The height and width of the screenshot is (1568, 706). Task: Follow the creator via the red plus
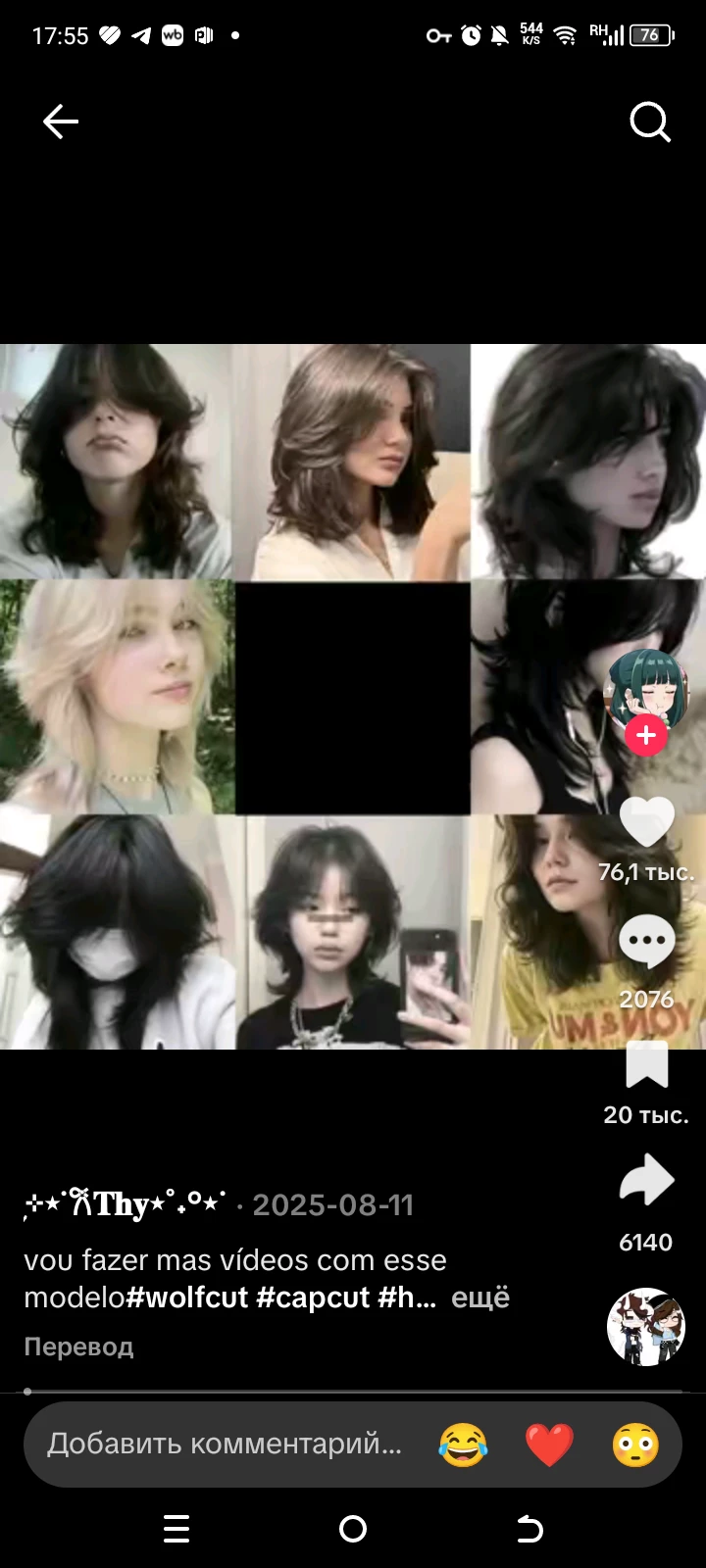[x=646, y=735]
